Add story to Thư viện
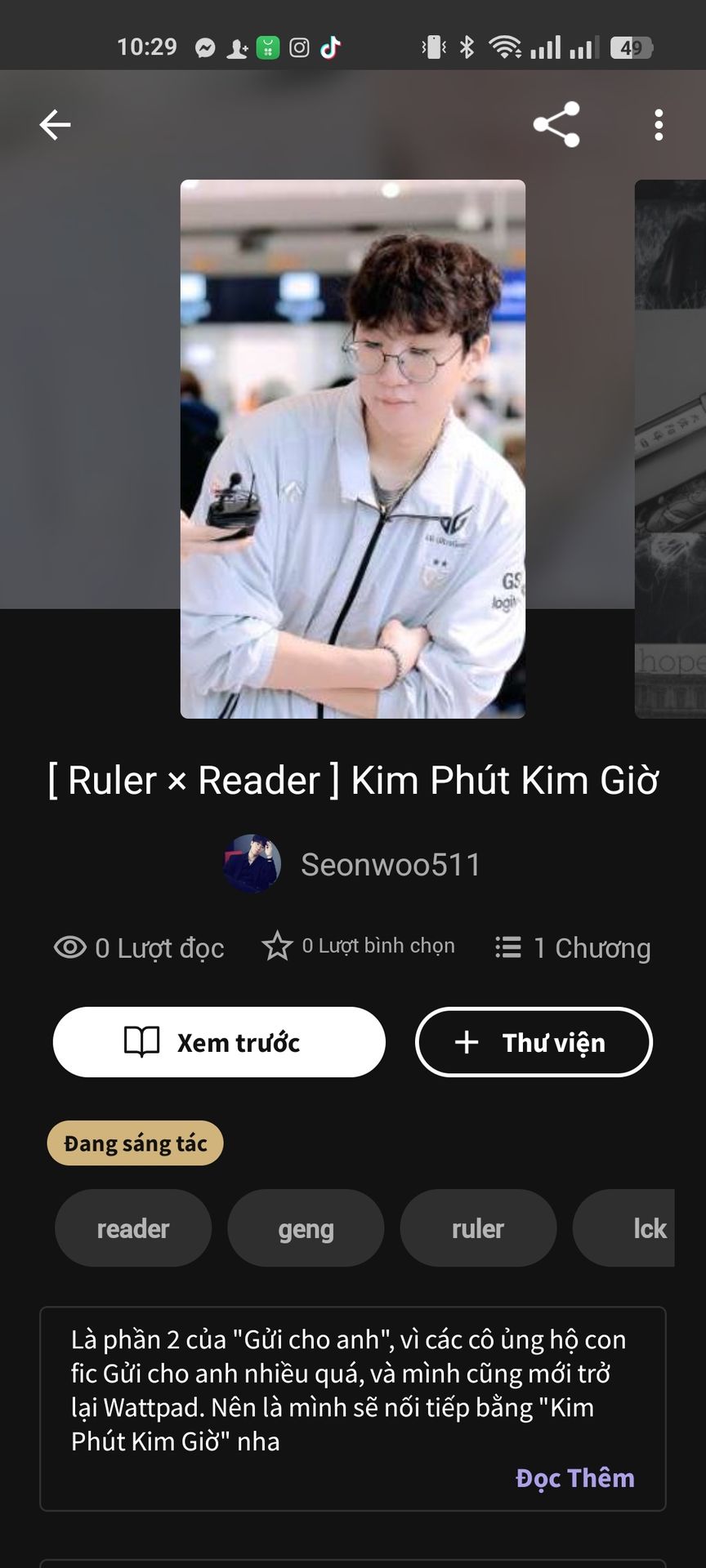This screenshot has height=1568, width=706. click(534, 1042)
